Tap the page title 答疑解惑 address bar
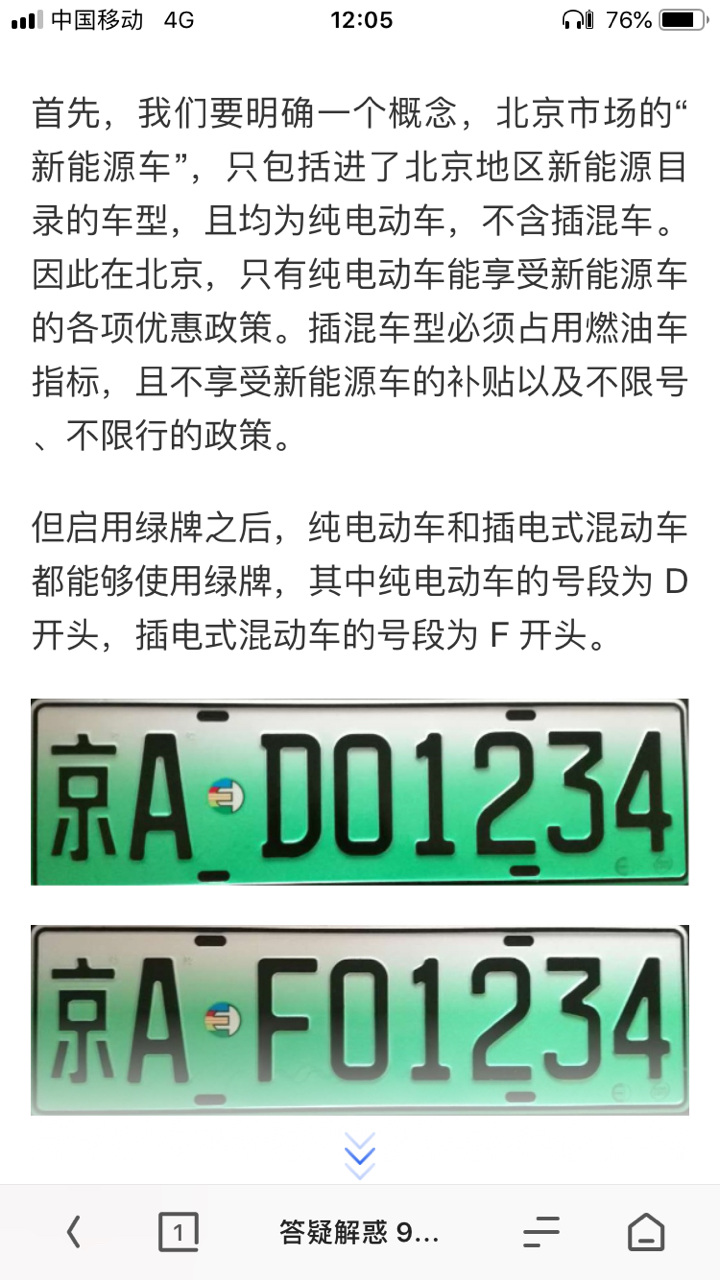Screen dimensions: 720x1280 point(359,1232)
